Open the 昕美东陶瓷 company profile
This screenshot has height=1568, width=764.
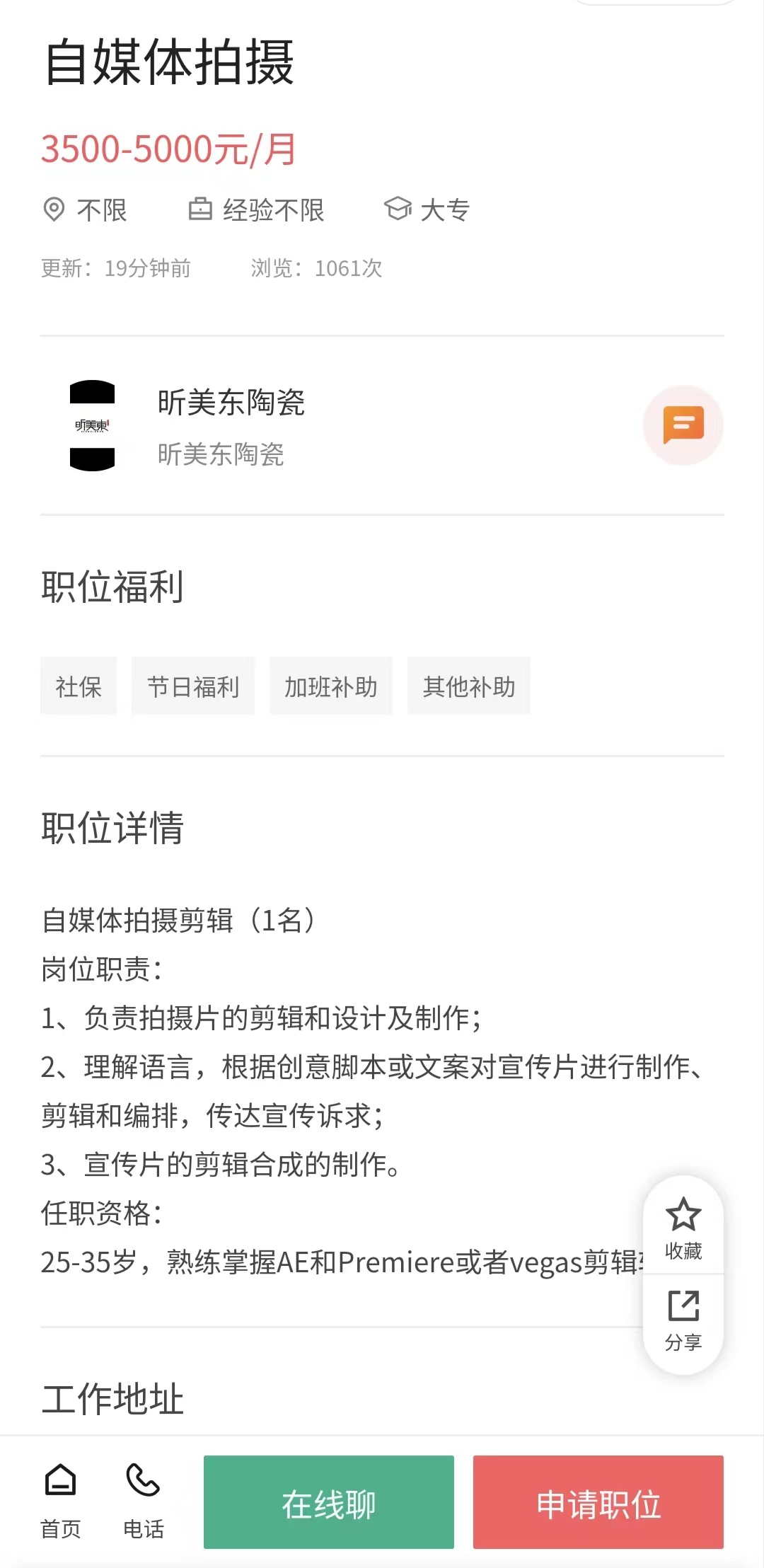[231, 403]
